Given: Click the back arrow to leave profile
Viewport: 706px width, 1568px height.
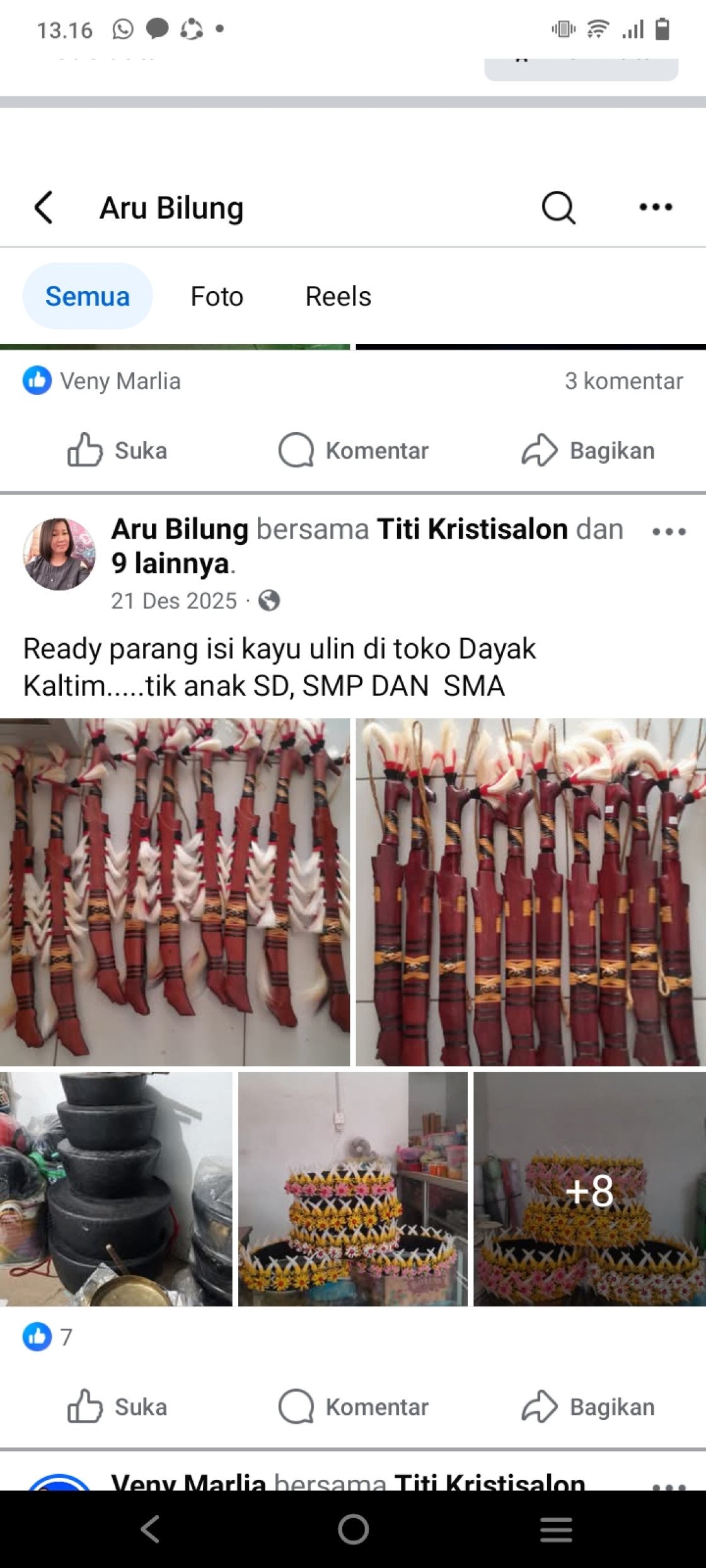Looking at the screenshot, I should coord(44,207).
